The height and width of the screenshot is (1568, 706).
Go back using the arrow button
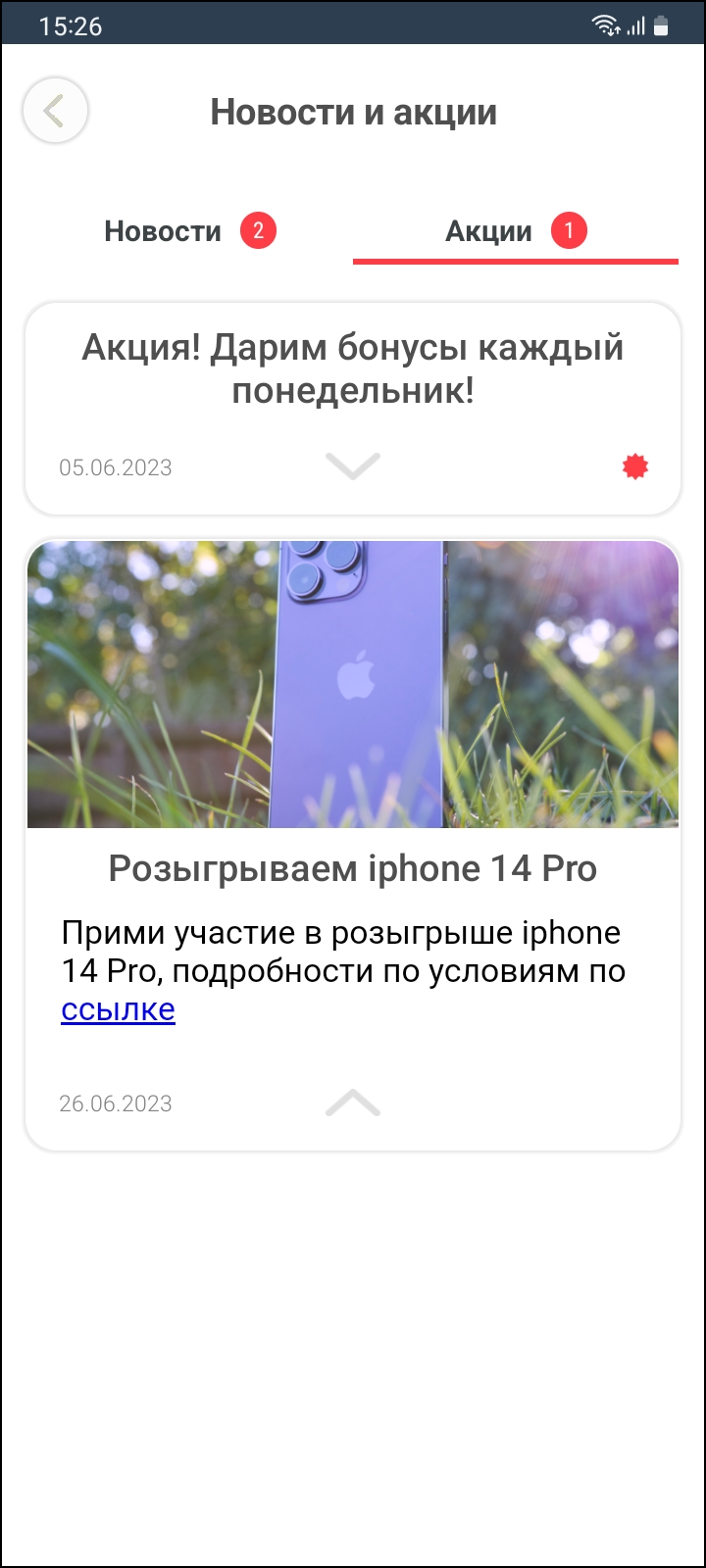pos(56,111)
